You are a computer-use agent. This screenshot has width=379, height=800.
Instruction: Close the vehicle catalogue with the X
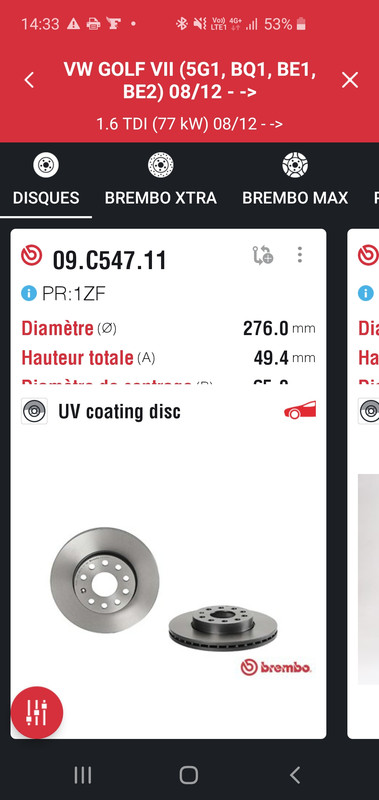coord(350,80)
